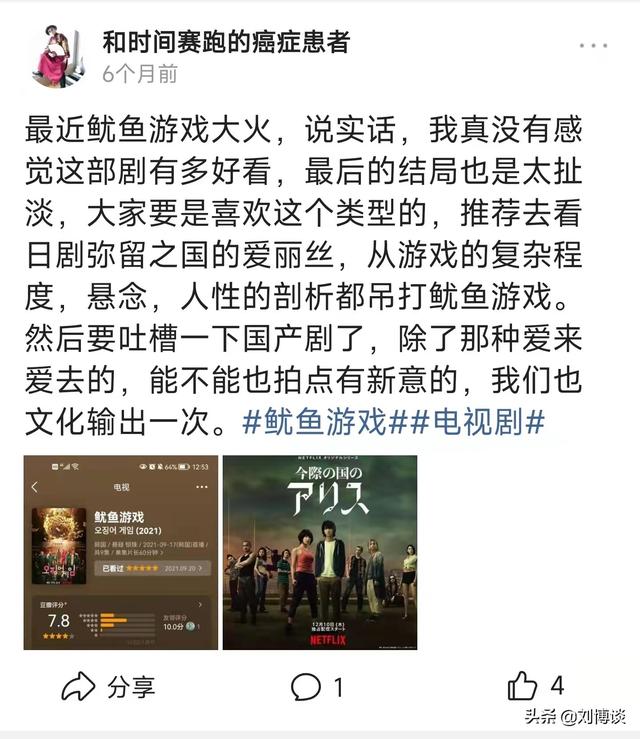640x739 pixels.
Task: View the Alice in Borderland poster image
Action: (x=319, y=552)
